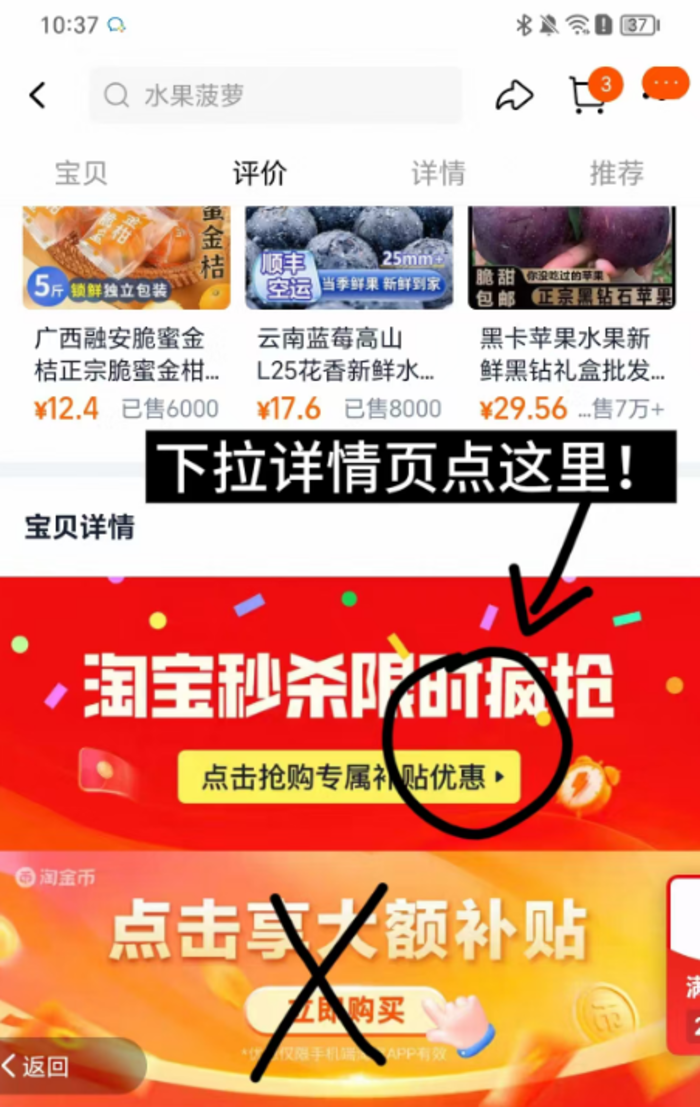Screen dimensions: 700x1107
Task: Open the 黑卡苹果 product card
Action: pos(571,310)
